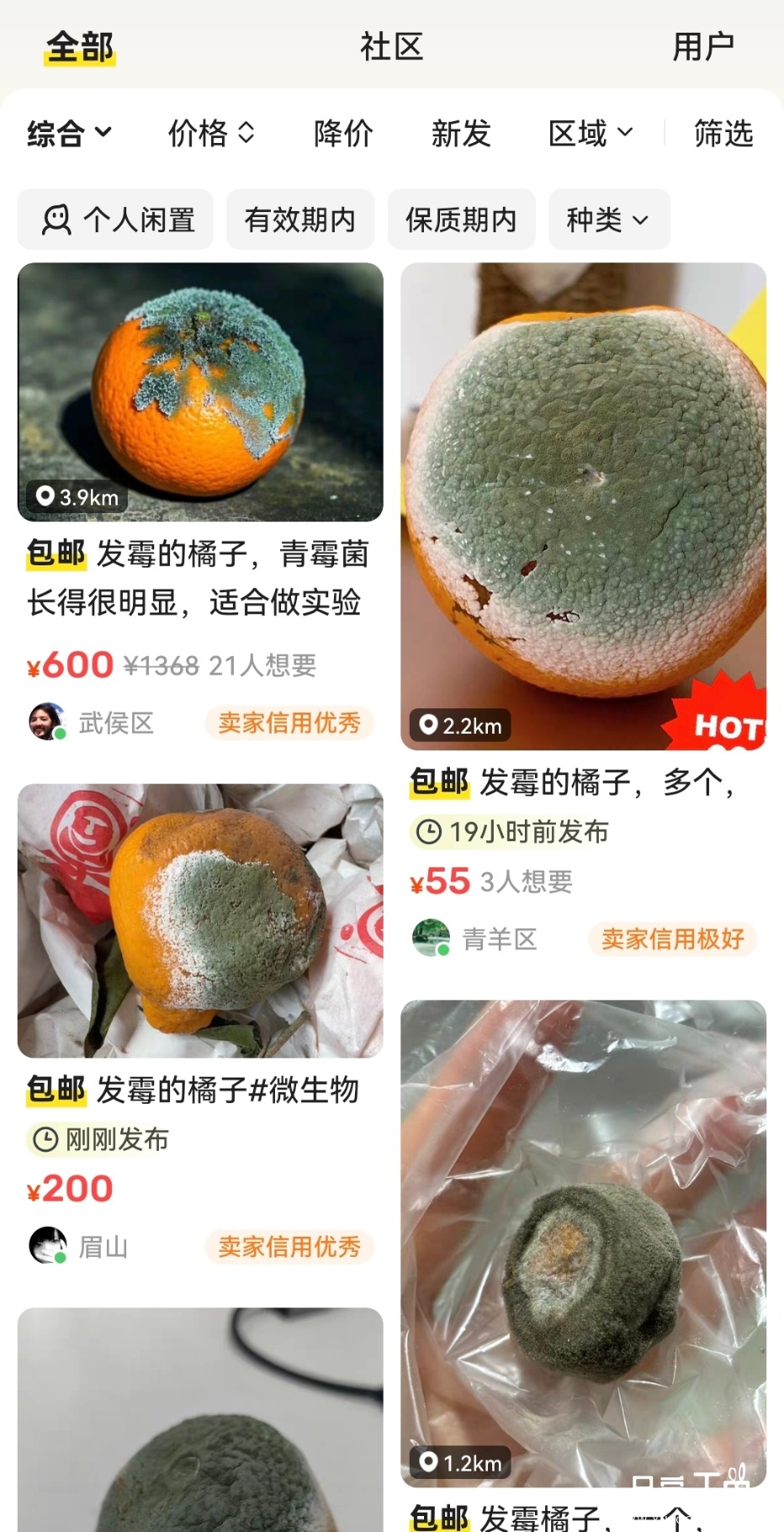Sort results by 价格
The image size is (784, 1532).
coord(210,133)
